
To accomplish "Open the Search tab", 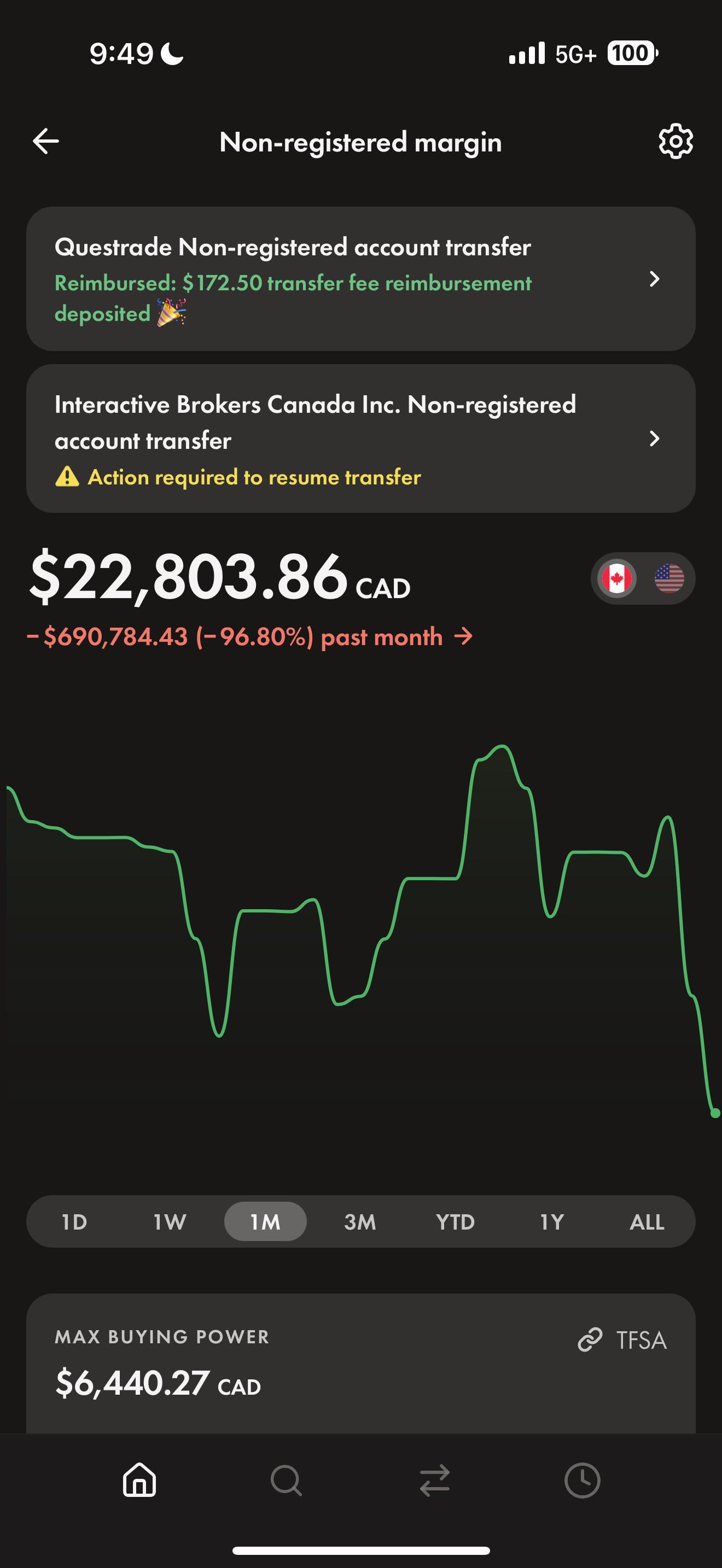I will (x=287, y=1480).
